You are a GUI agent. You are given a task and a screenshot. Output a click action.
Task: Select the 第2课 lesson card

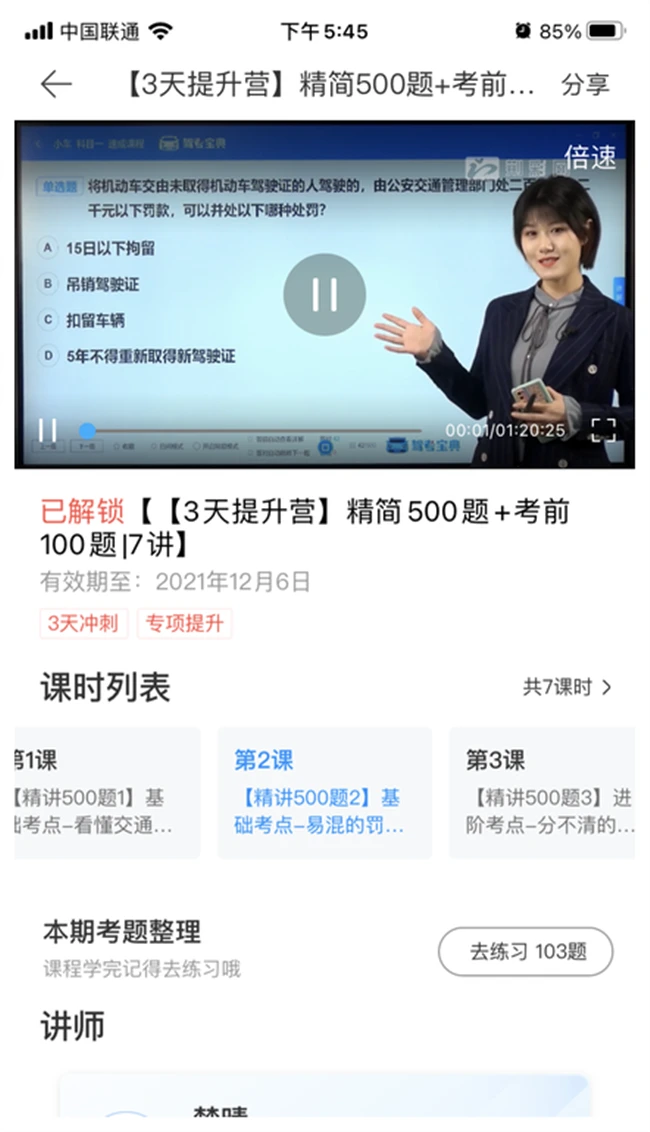(324, 793)
